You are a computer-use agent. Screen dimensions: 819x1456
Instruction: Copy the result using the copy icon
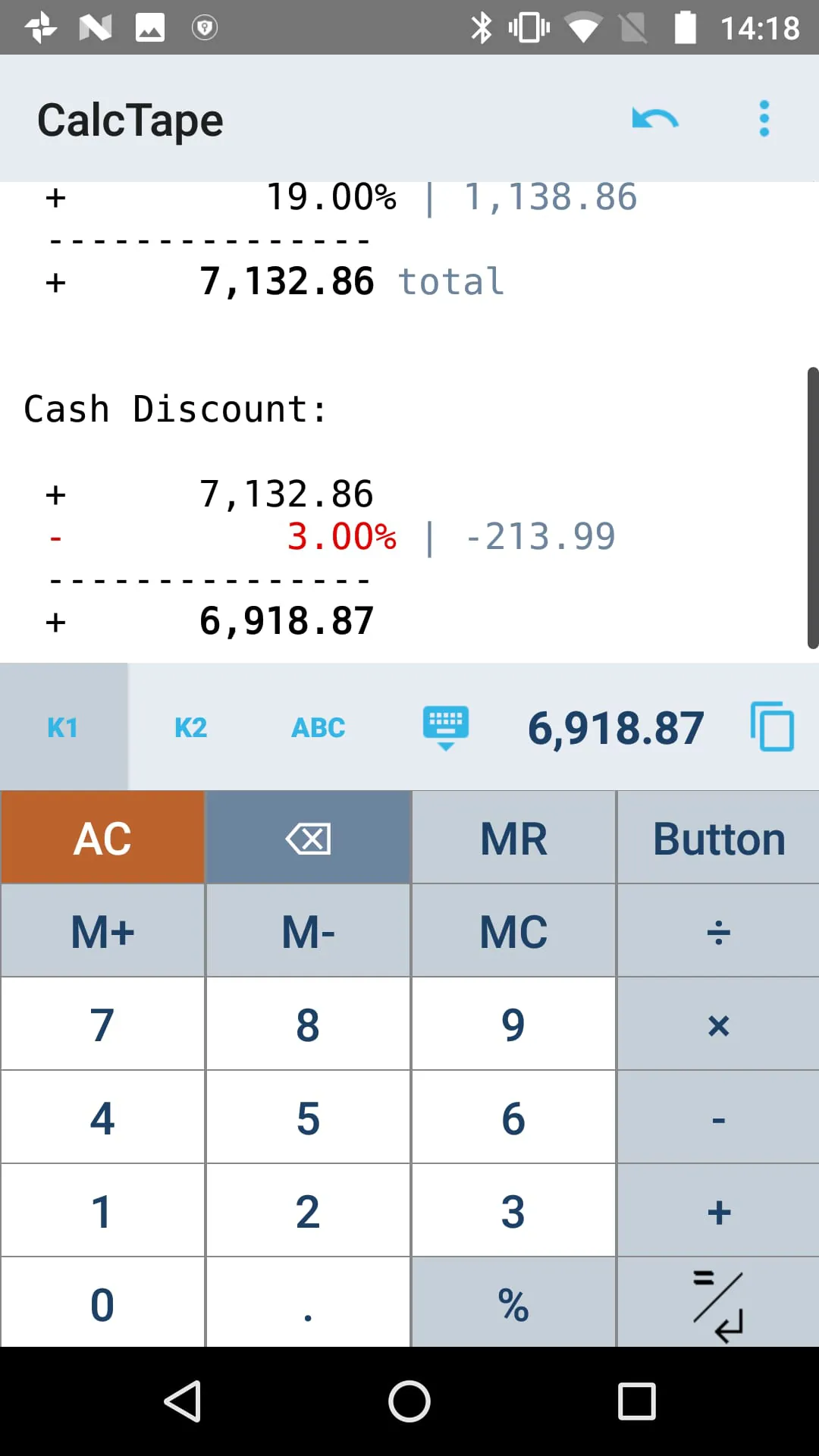(772, 726)
